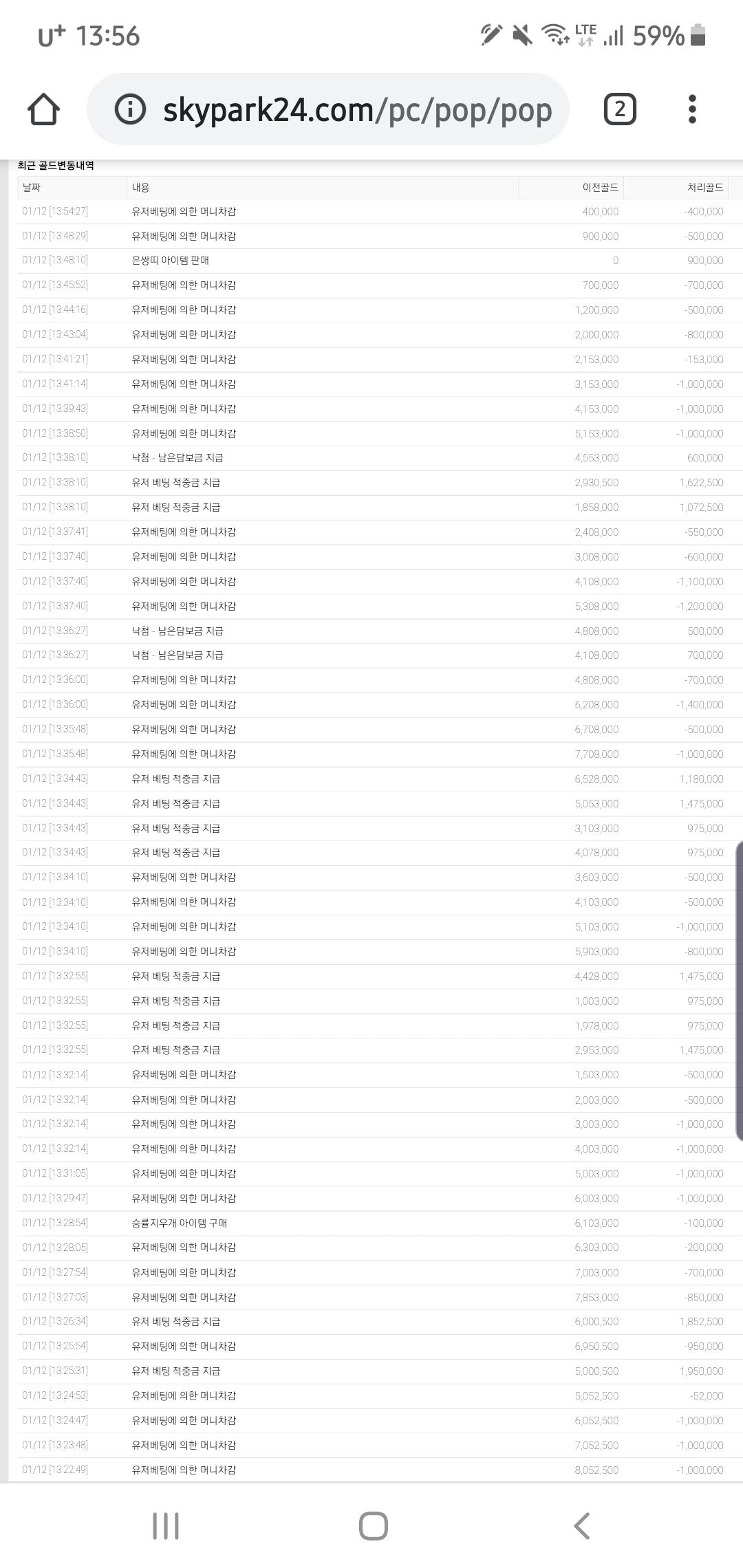The width and height of the screenshot is (743, 1568).
Task: Open the tab switcher showing 2 tabs
Action: click(x=619, y=110)
